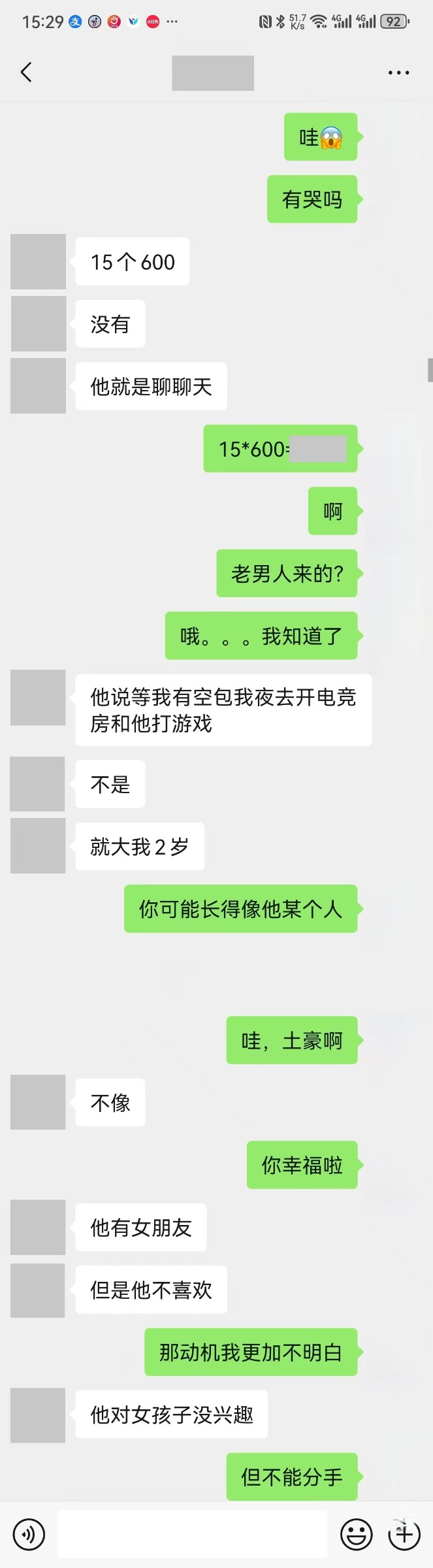Go back to the chat list
Image resolution: width=433 pixels, height=1568 pixels.
pos(26,73)
